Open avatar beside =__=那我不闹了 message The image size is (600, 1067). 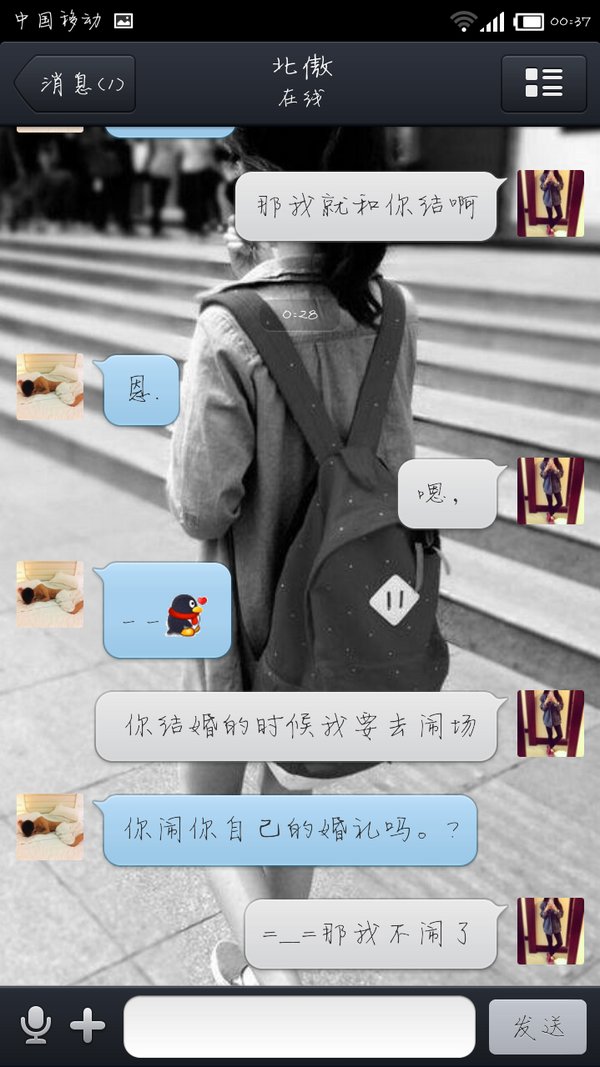click(x=550, y=930)
